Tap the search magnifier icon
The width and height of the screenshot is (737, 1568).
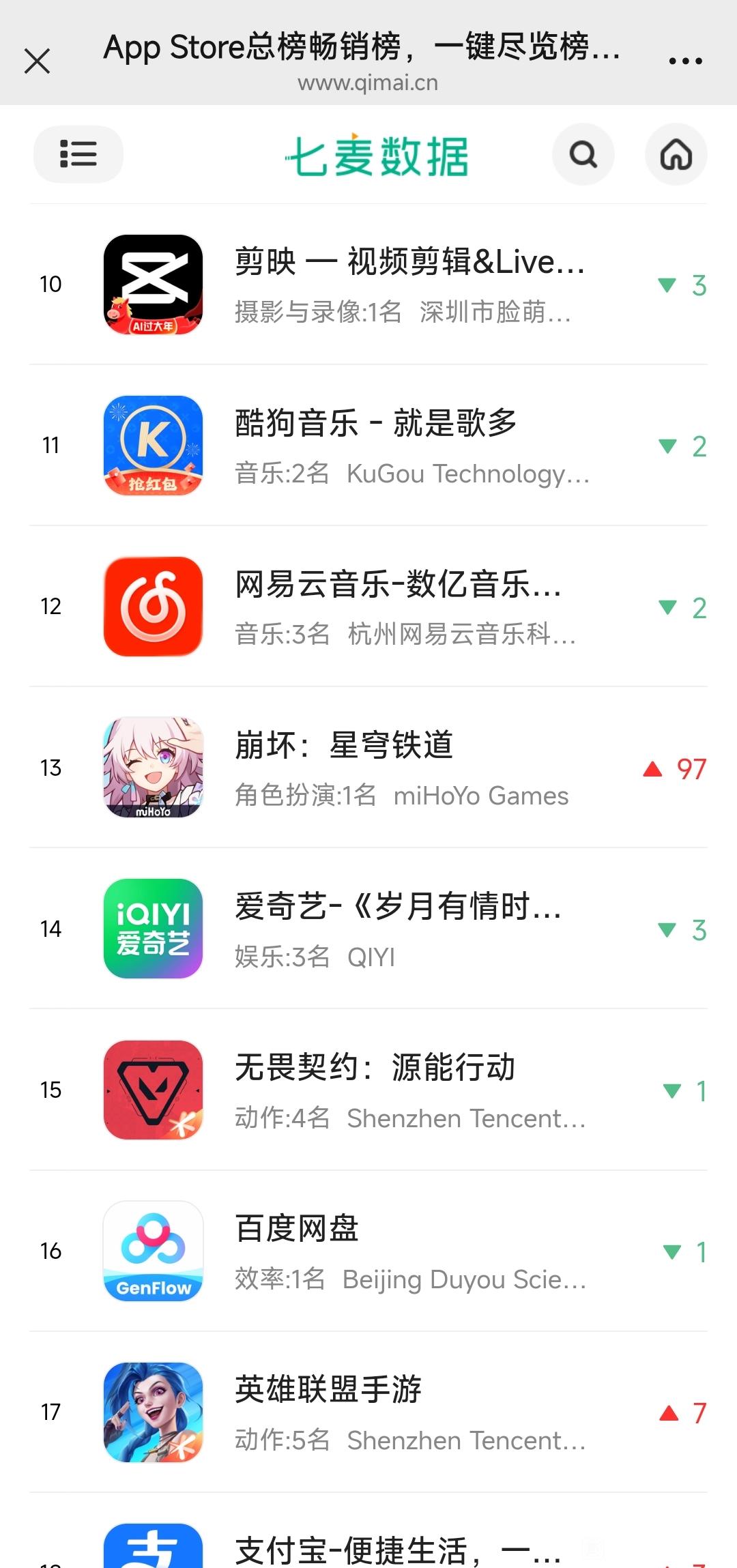point(583,154)
